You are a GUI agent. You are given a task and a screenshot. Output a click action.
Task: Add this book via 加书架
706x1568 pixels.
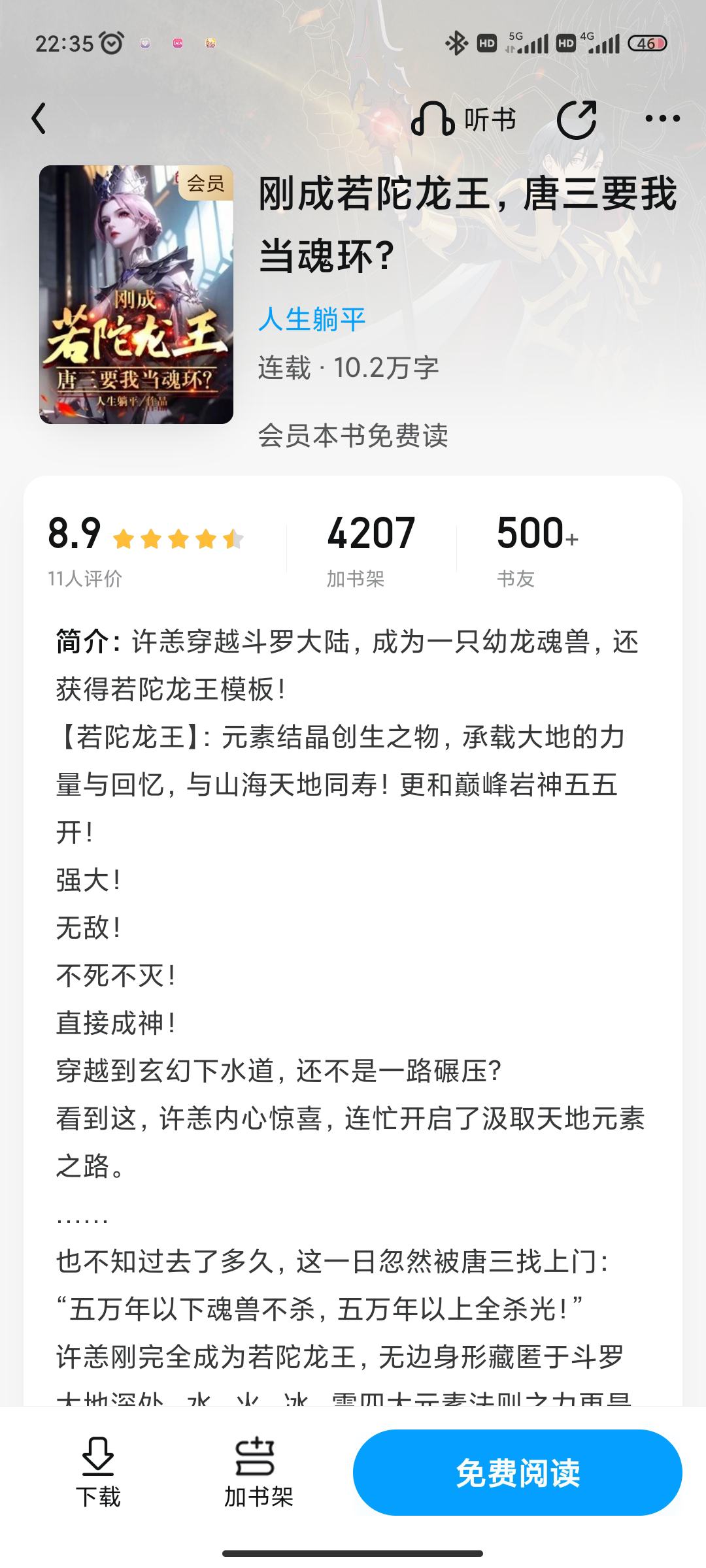click(258, 1473)
